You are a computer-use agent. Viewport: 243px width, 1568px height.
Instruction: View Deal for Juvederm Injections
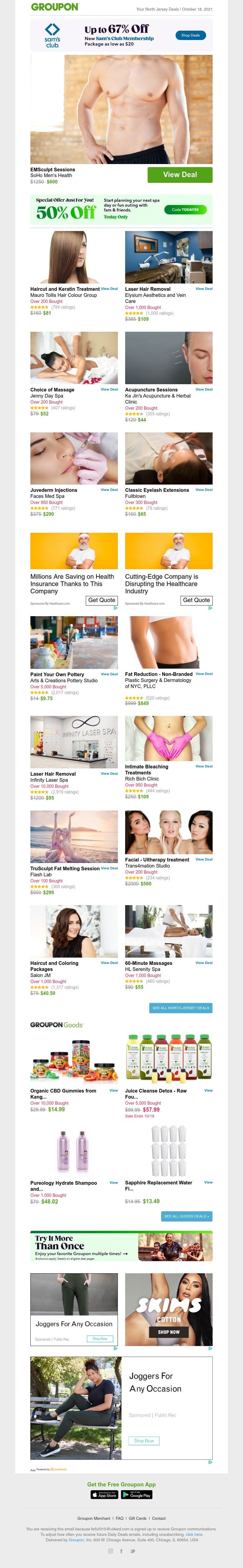coord(109,489)
